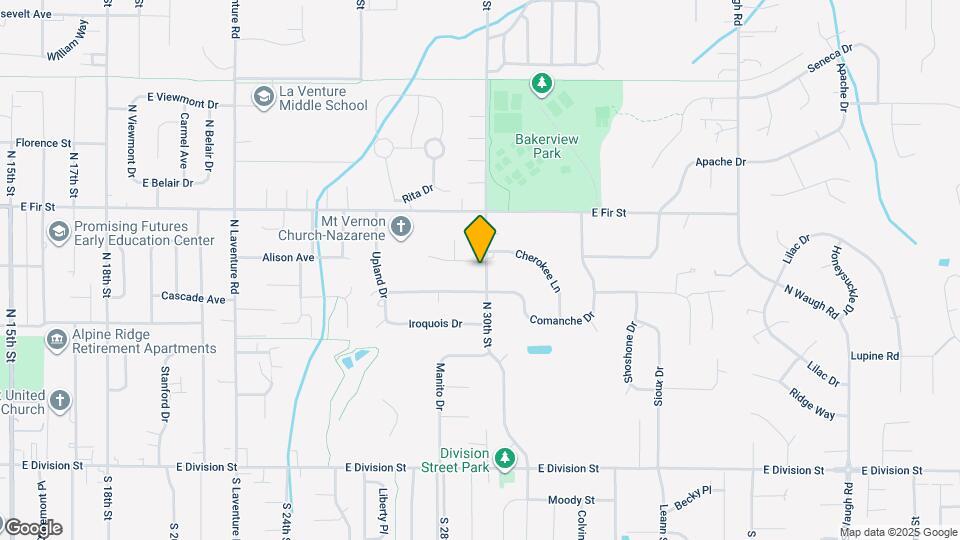Select the Promising Futures Early Education Center marker
960x540 pixels.
(x=59, y=233)
